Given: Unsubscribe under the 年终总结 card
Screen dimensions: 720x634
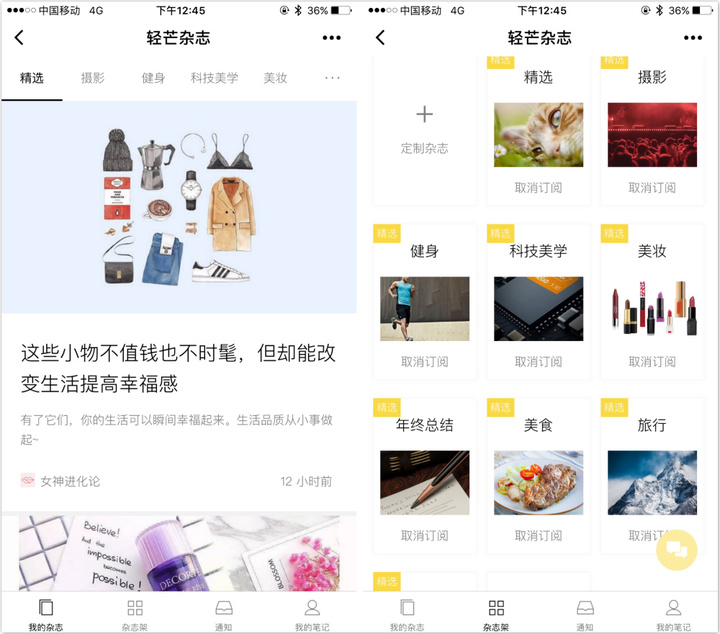Looking at the screenshot, I should pyautogui.click(x=424, y=536).
